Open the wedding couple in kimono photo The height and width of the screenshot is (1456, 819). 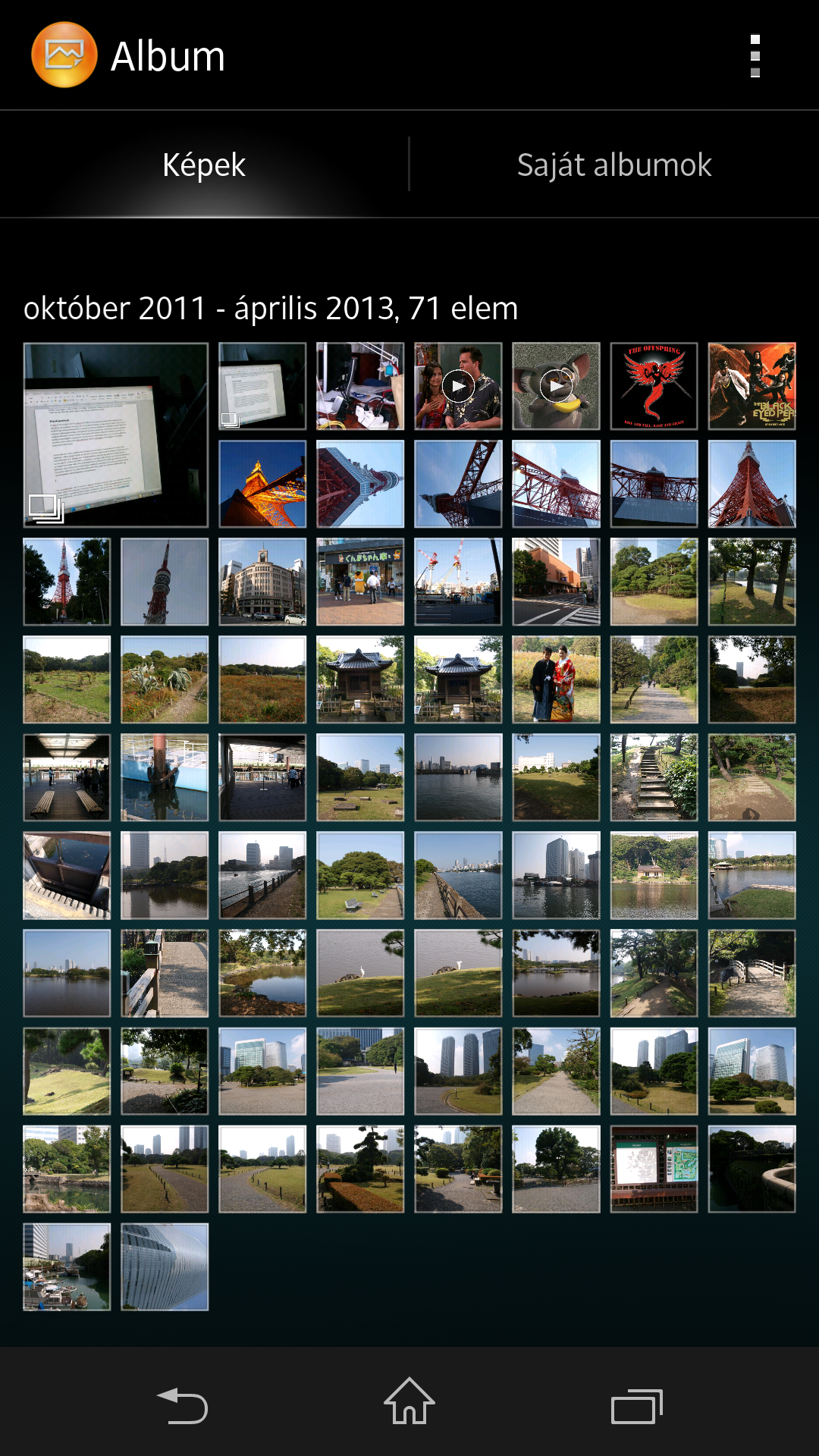[556, 679]
